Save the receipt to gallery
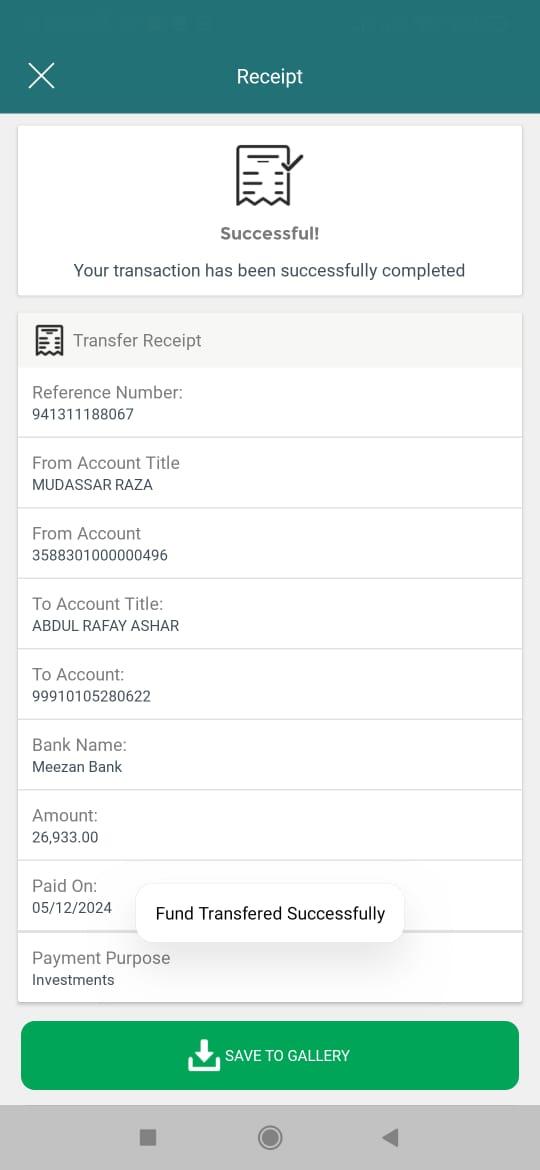Image resolution: width=540 pixels, height=1170 pixels. [x=270, y=1055]
